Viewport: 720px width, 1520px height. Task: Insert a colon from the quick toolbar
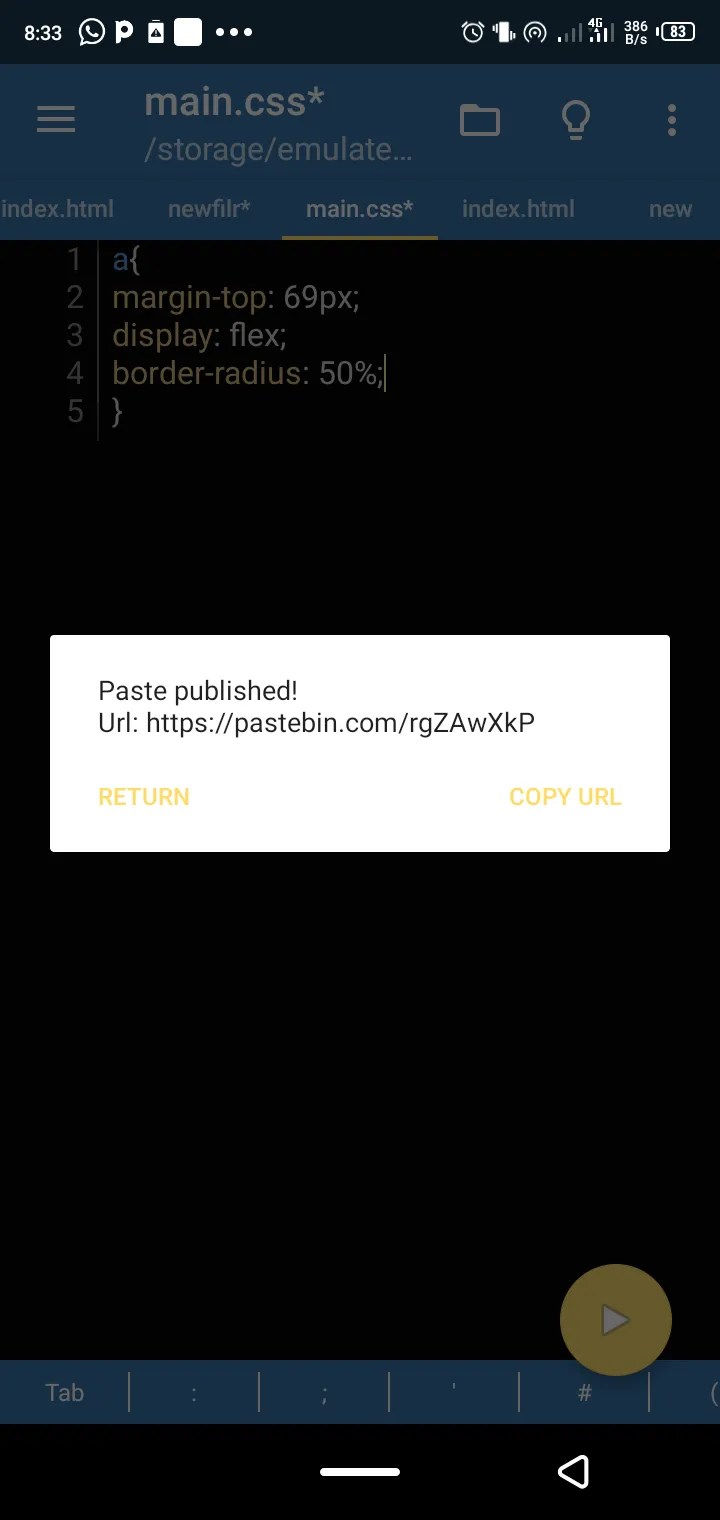coord(194,1391)
